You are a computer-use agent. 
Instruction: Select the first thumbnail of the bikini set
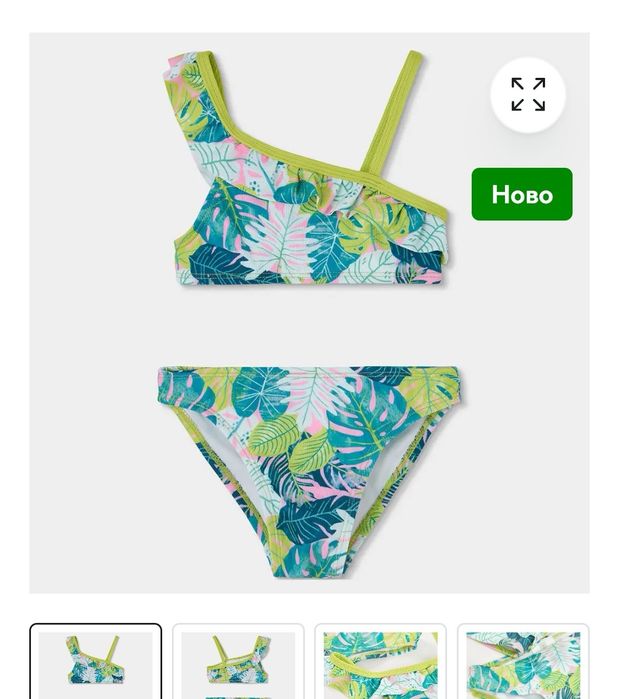click(96, 662)
